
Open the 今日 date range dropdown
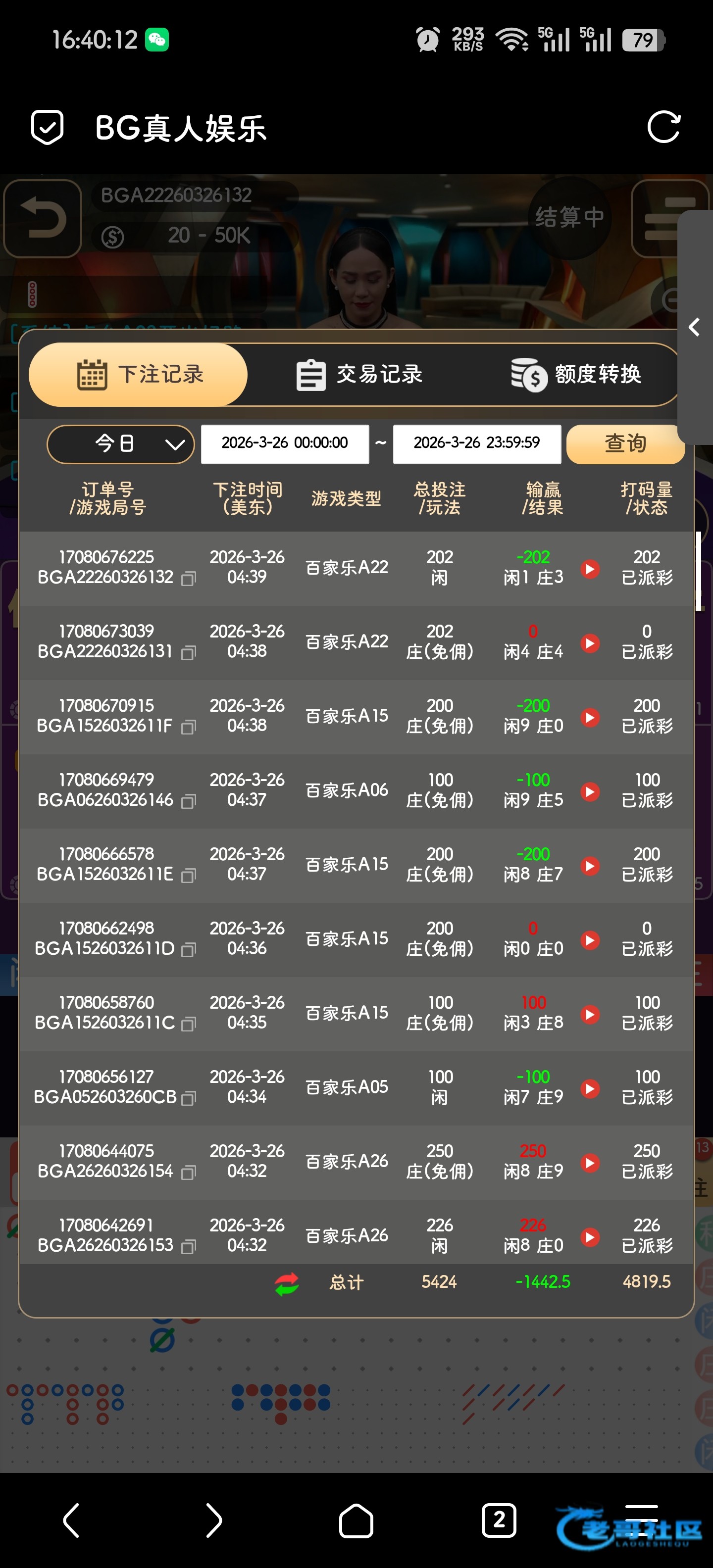click(120, 444)
